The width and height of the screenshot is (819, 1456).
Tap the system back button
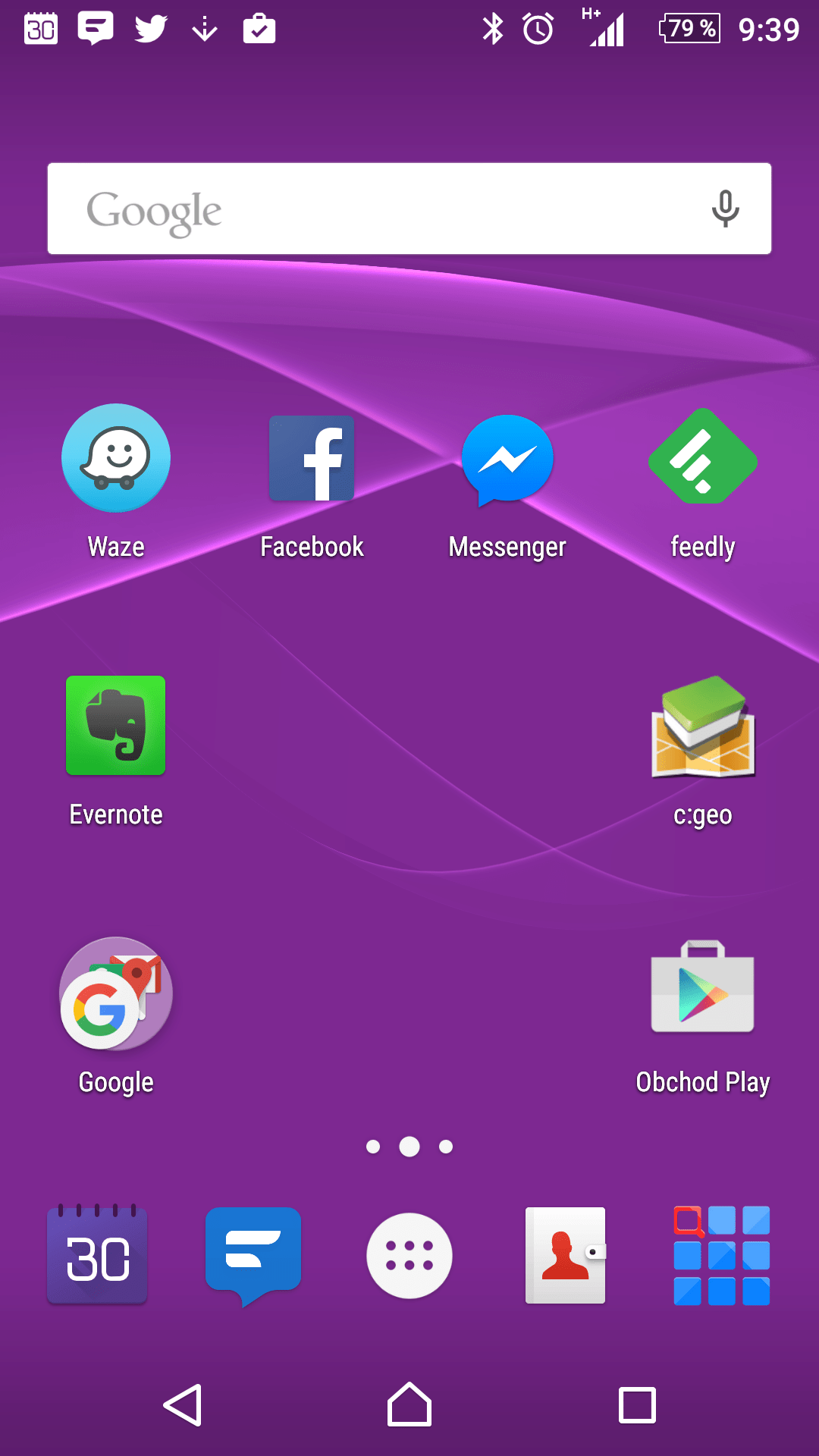click(x=183, y=1405)
